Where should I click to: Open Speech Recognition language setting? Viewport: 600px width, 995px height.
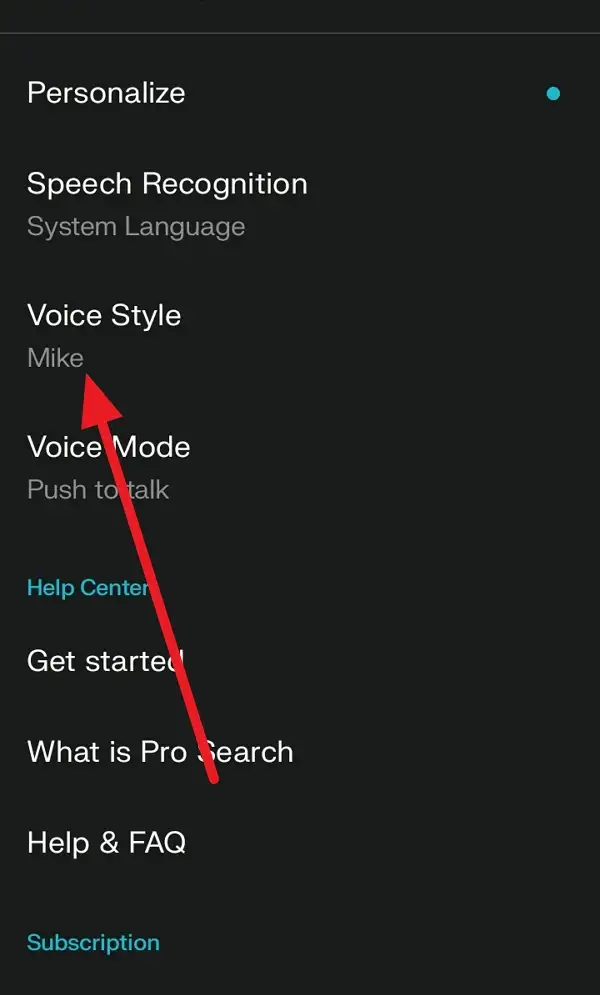[x=300, y=204]
